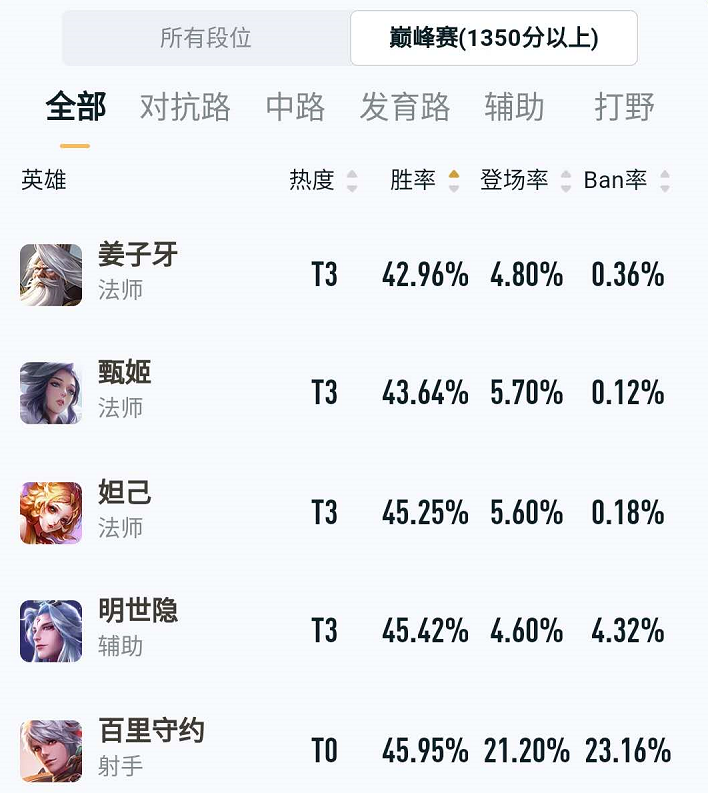Select the 巅峰赛(1350分以上) segment

494,39
